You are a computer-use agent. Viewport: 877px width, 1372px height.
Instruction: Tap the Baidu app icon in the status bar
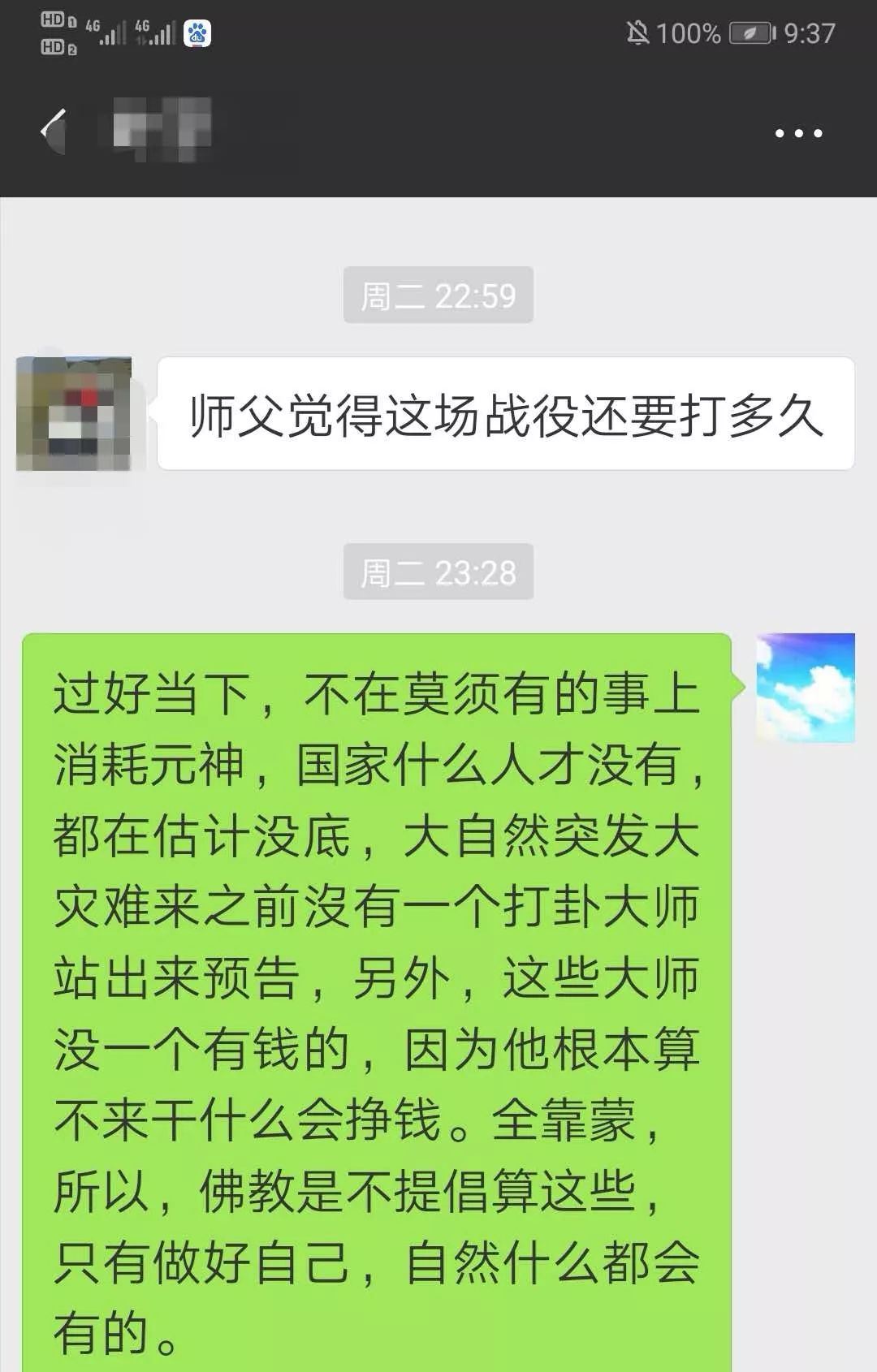195,32
